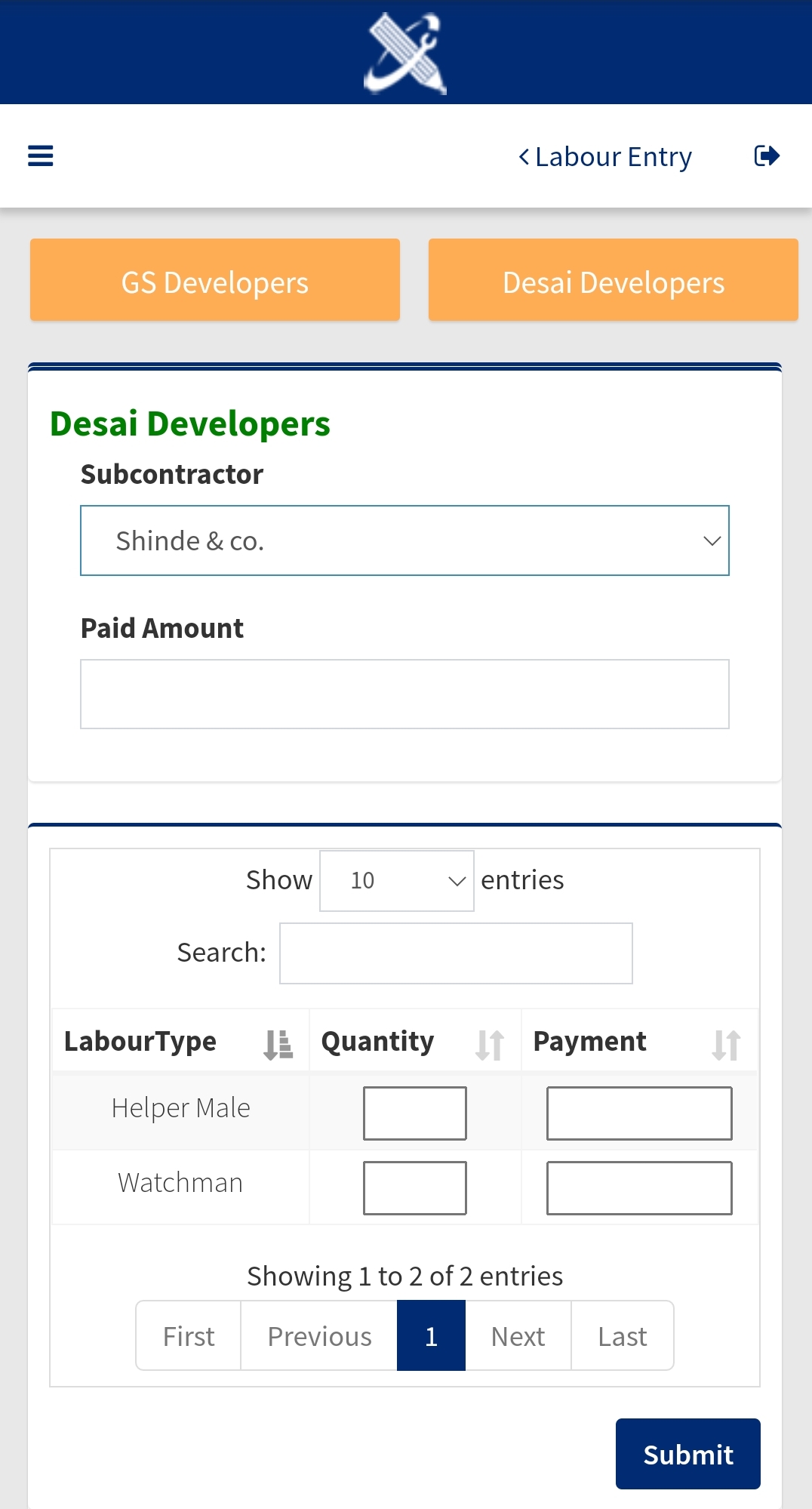Go to the Next page
Image resolution: width=812 pixels, height=1509 pixels.
click(518, 1336)
